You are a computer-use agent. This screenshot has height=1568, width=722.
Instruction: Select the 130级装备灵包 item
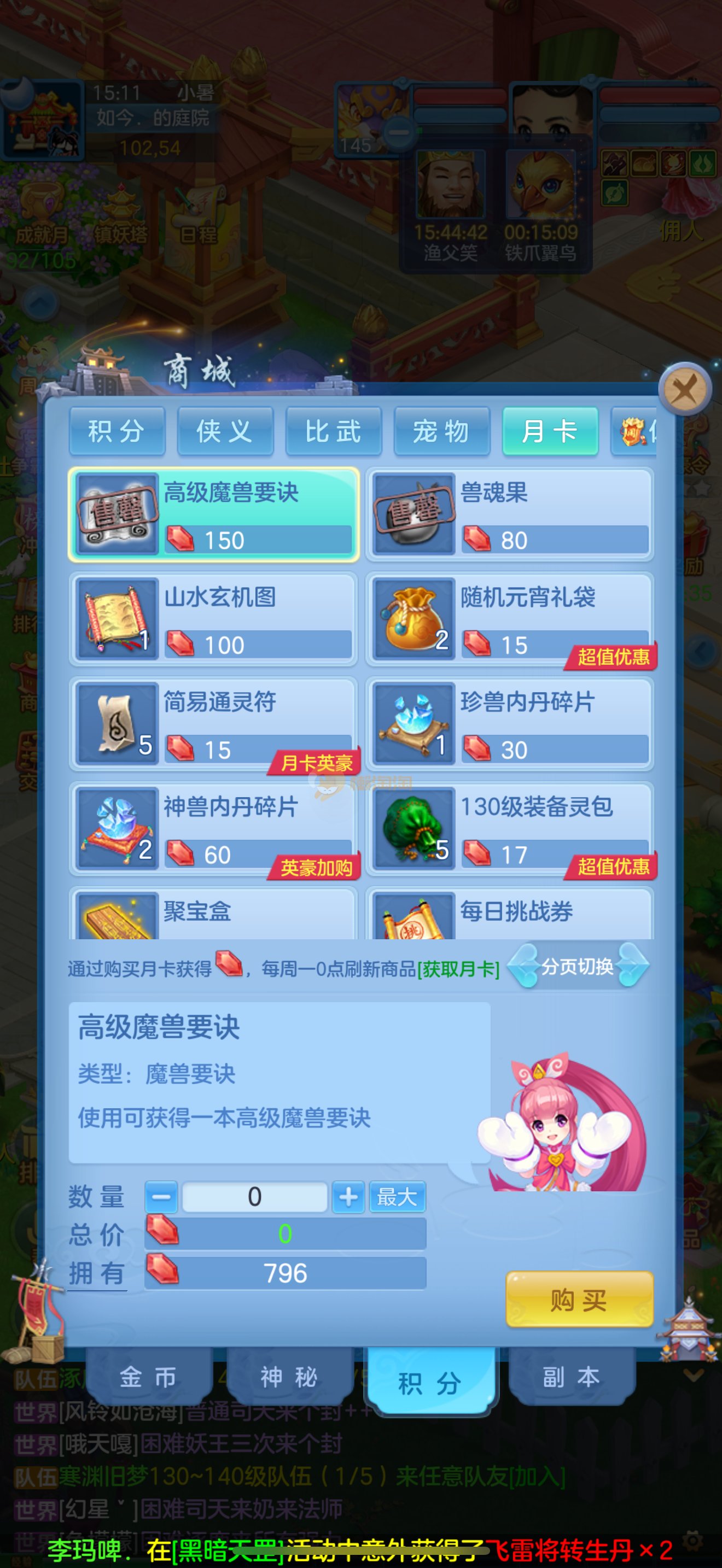510,828
